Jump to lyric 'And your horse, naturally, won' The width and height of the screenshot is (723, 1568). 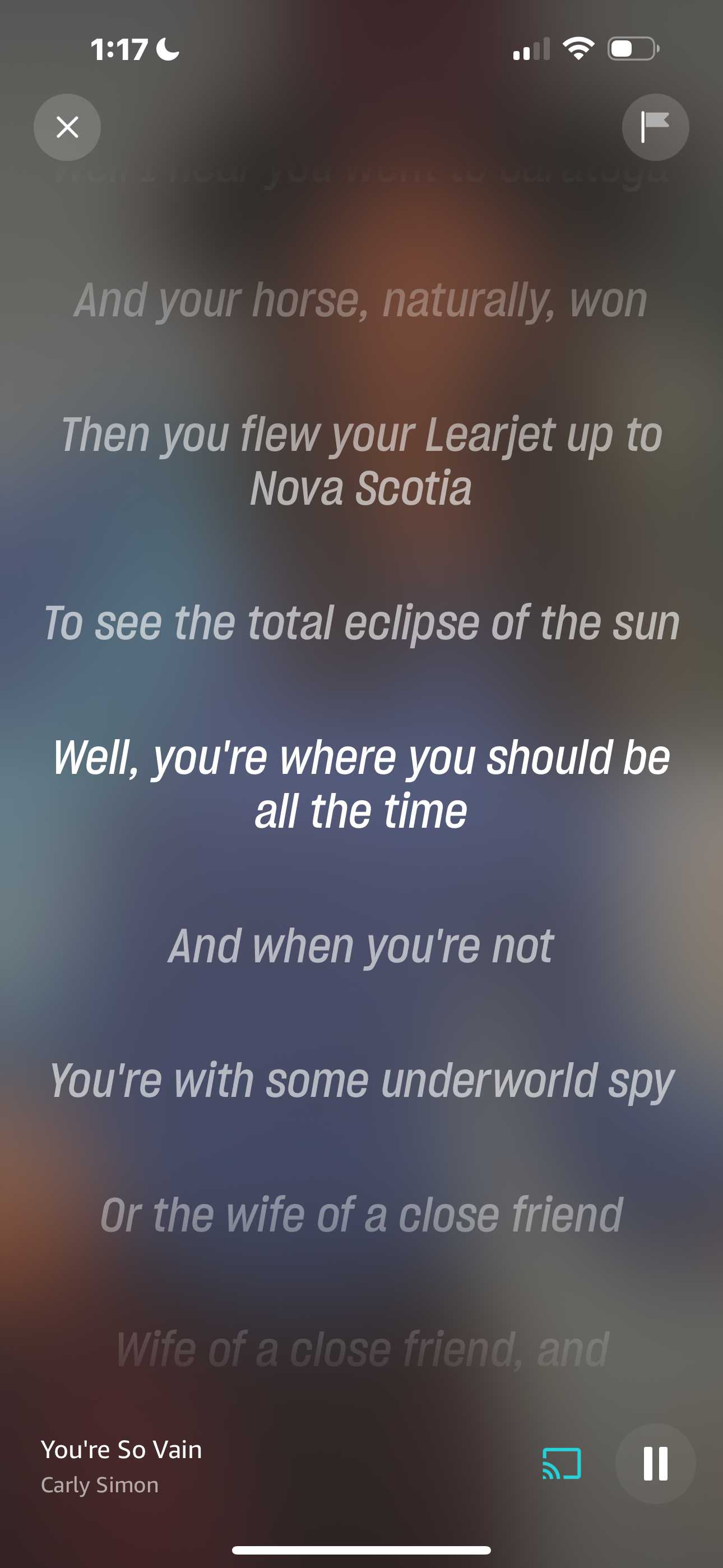point(361,301)
